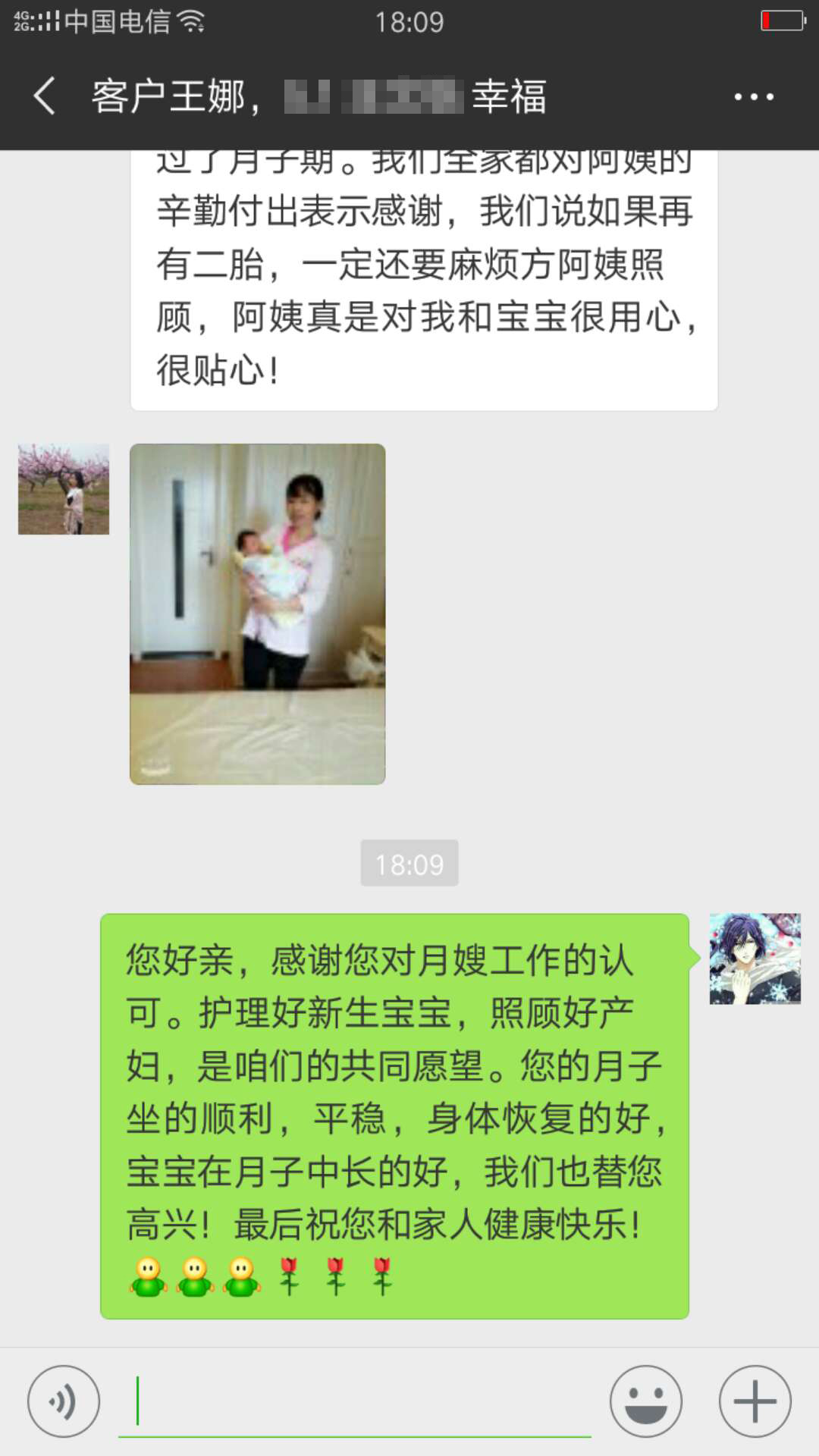Open the plus attachments menu

coord(755,1401)
